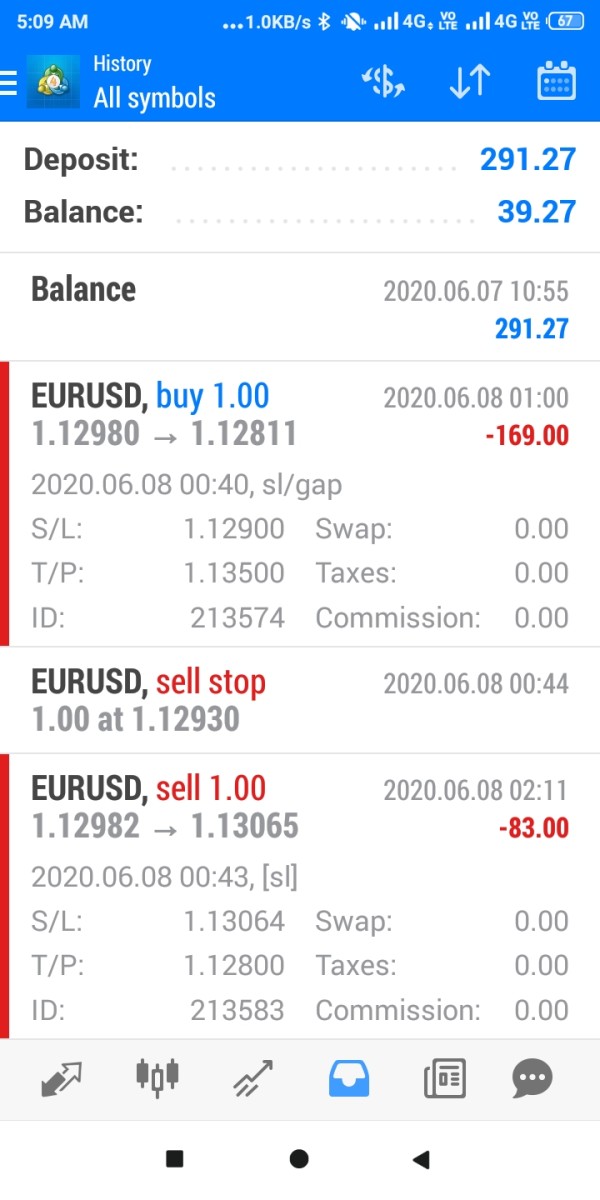The image size is (600, 1200).
Task: Open the EURUSD sell 1.00 trade
Action: click(x=300, y=895)
